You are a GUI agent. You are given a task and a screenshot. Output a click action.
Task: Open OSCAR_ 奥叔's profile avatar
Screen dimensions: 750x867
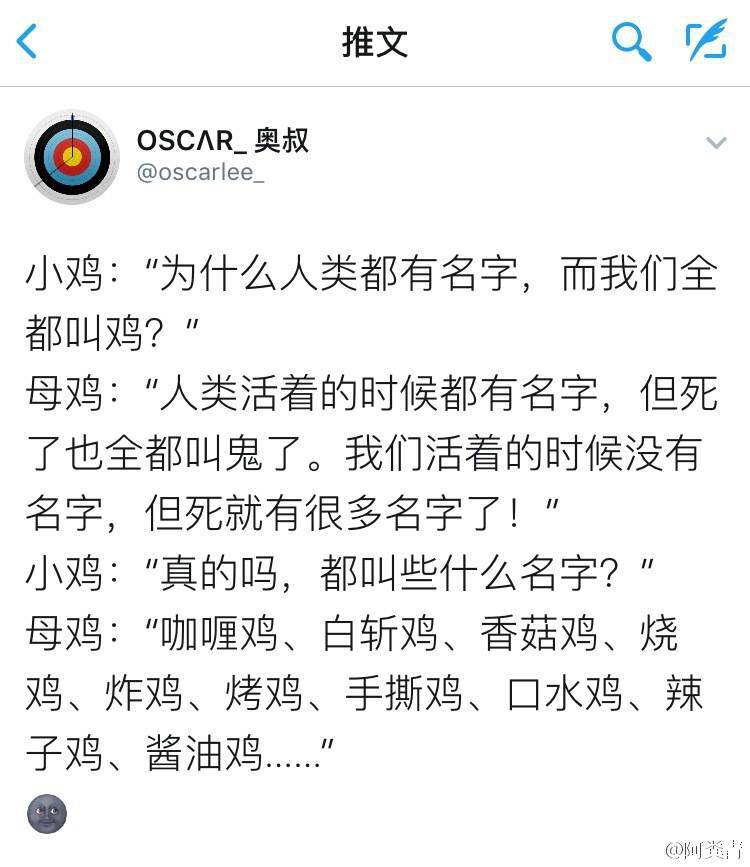coord(72,157)
